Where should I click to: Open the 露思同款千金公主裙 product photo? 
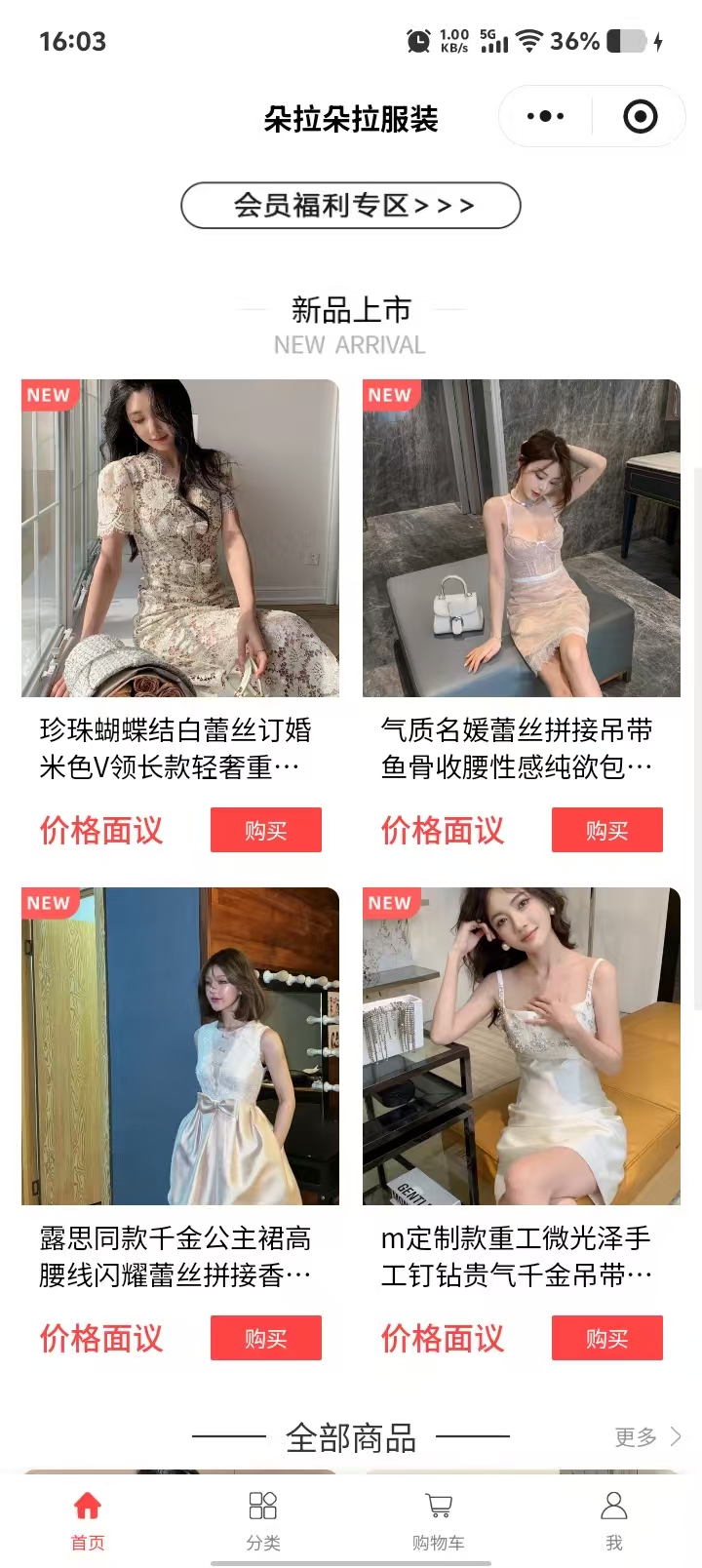[180, 1046]
